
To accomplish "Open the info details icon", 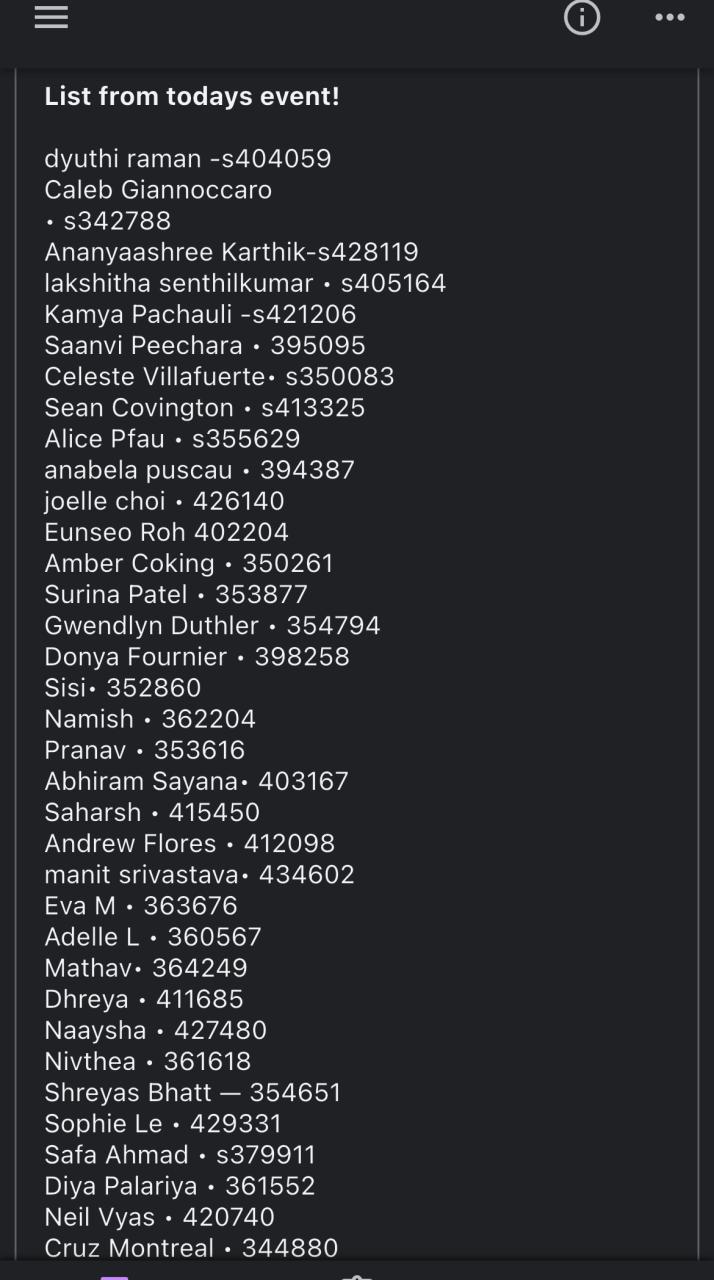I will click(582, 18).
